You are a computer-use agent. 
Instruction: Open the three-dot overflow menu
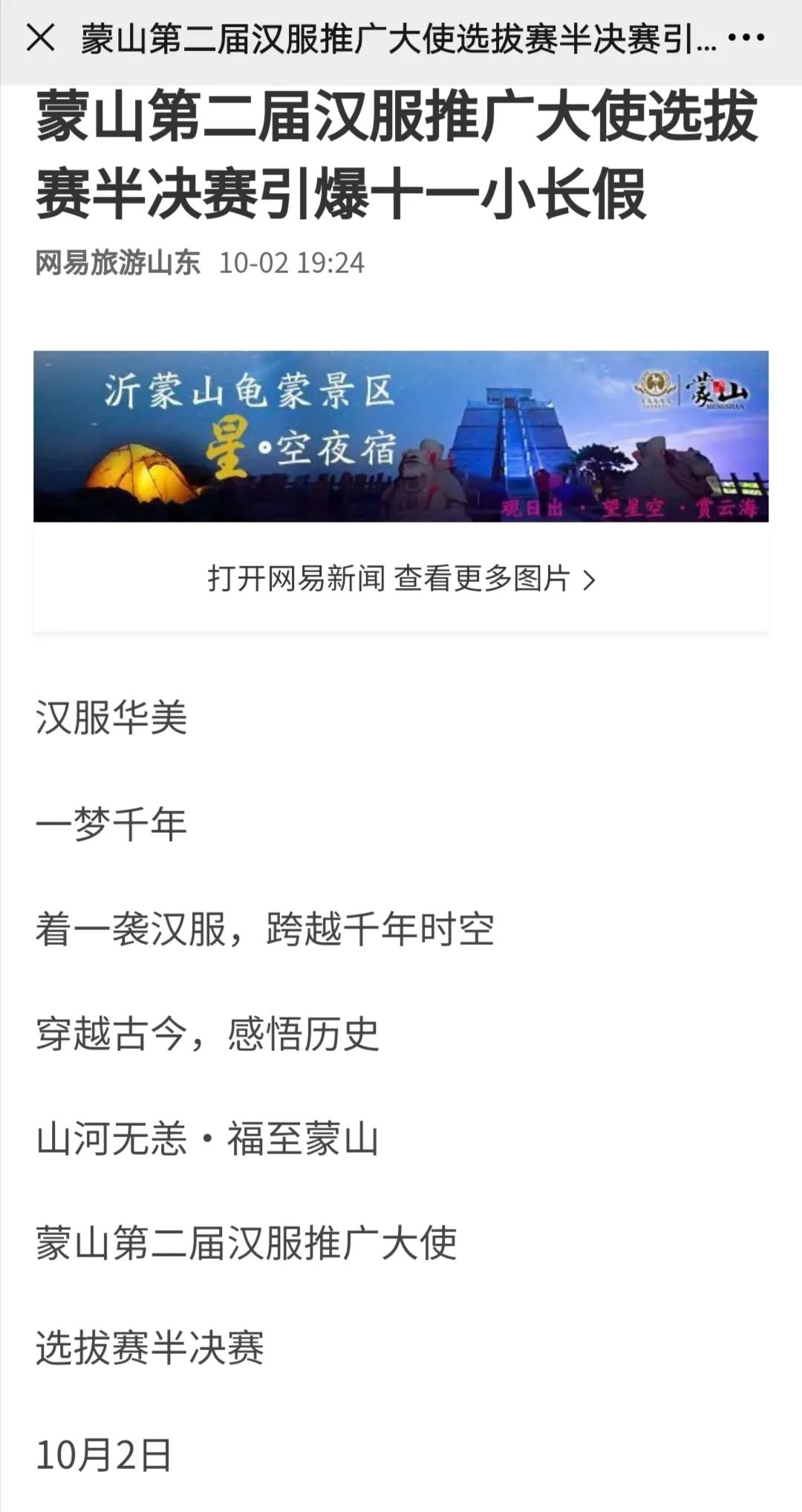click(x=746, y=39)
